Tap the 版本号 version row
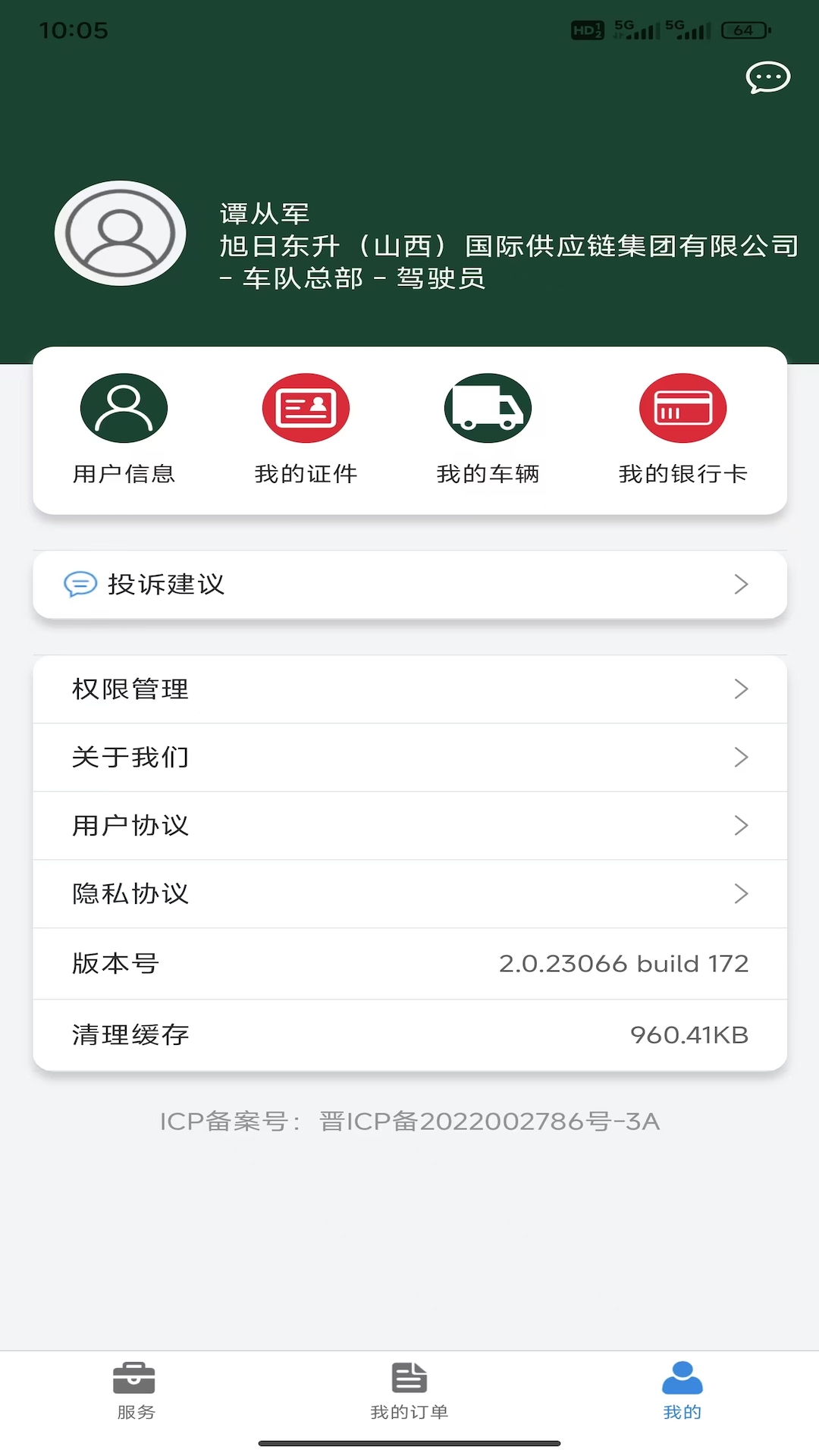This screenshot has width=819, height=1456. (409, 964)
